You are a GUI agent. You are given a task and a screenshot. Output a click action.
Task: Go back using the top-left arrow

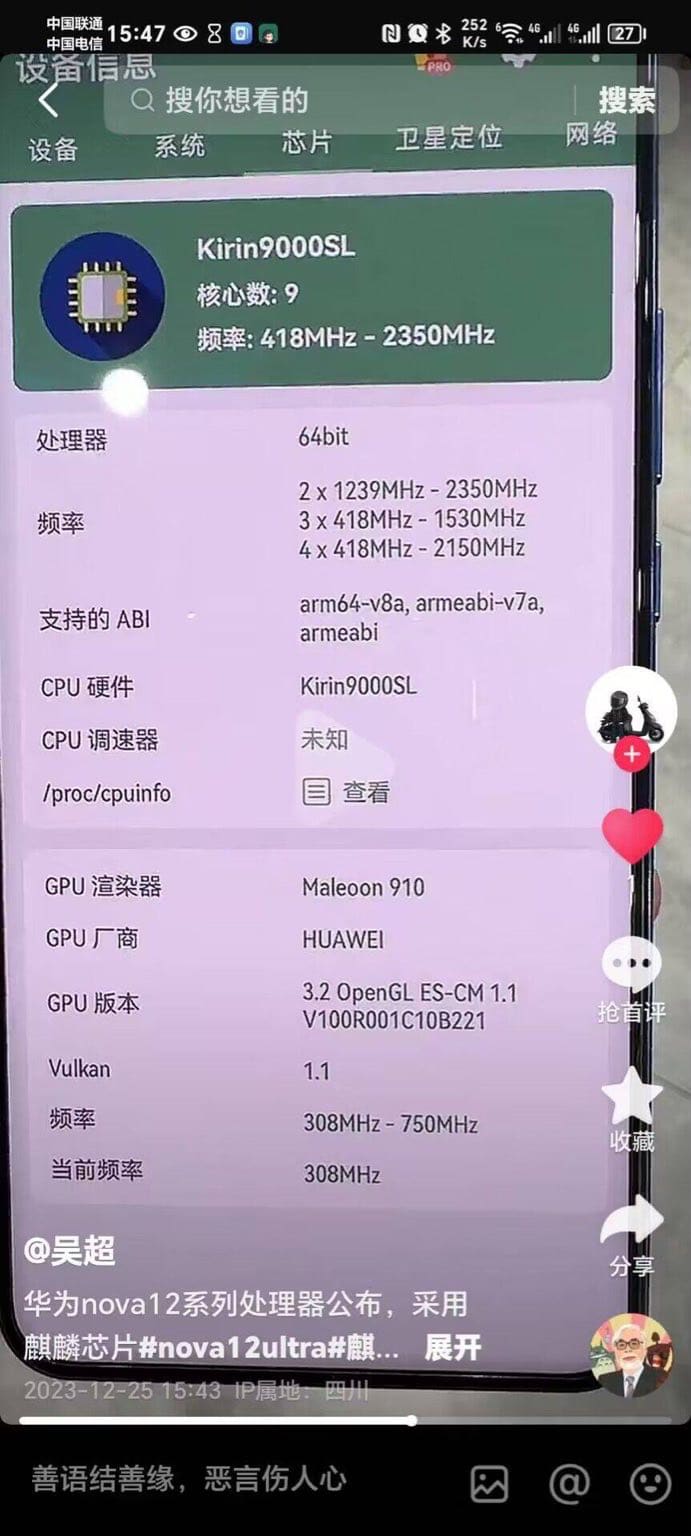[x=47, y=101]
